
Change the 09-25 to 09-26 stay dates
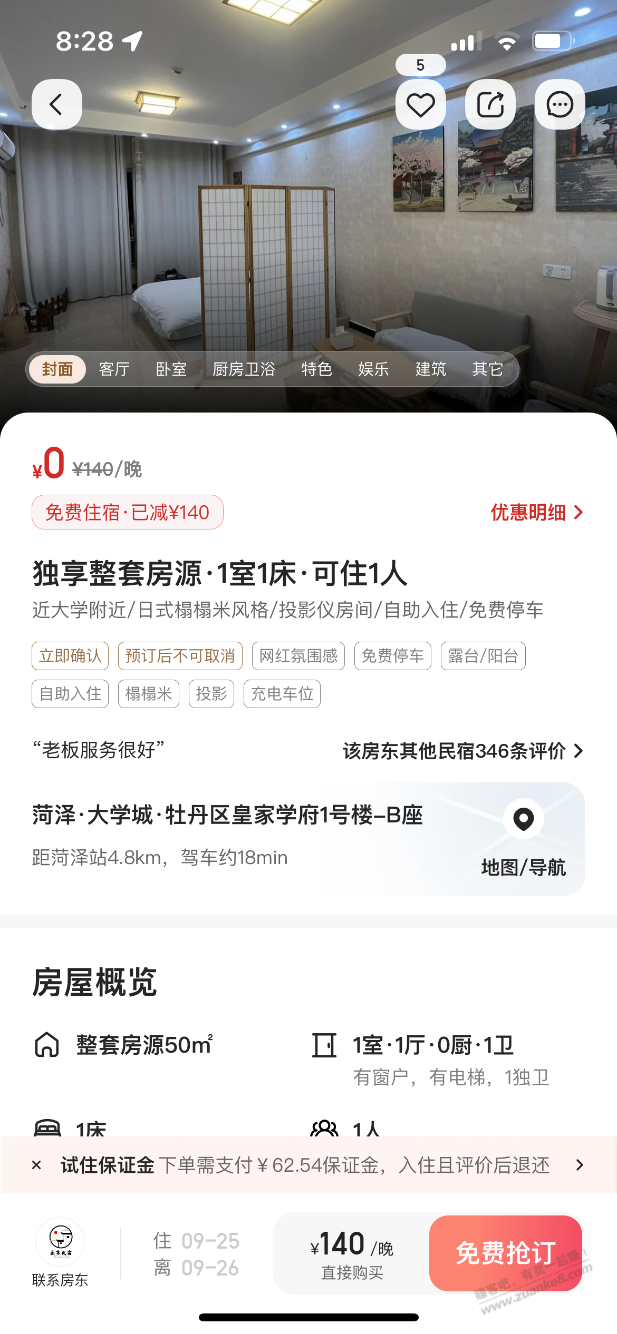[x=197, y=1254]
